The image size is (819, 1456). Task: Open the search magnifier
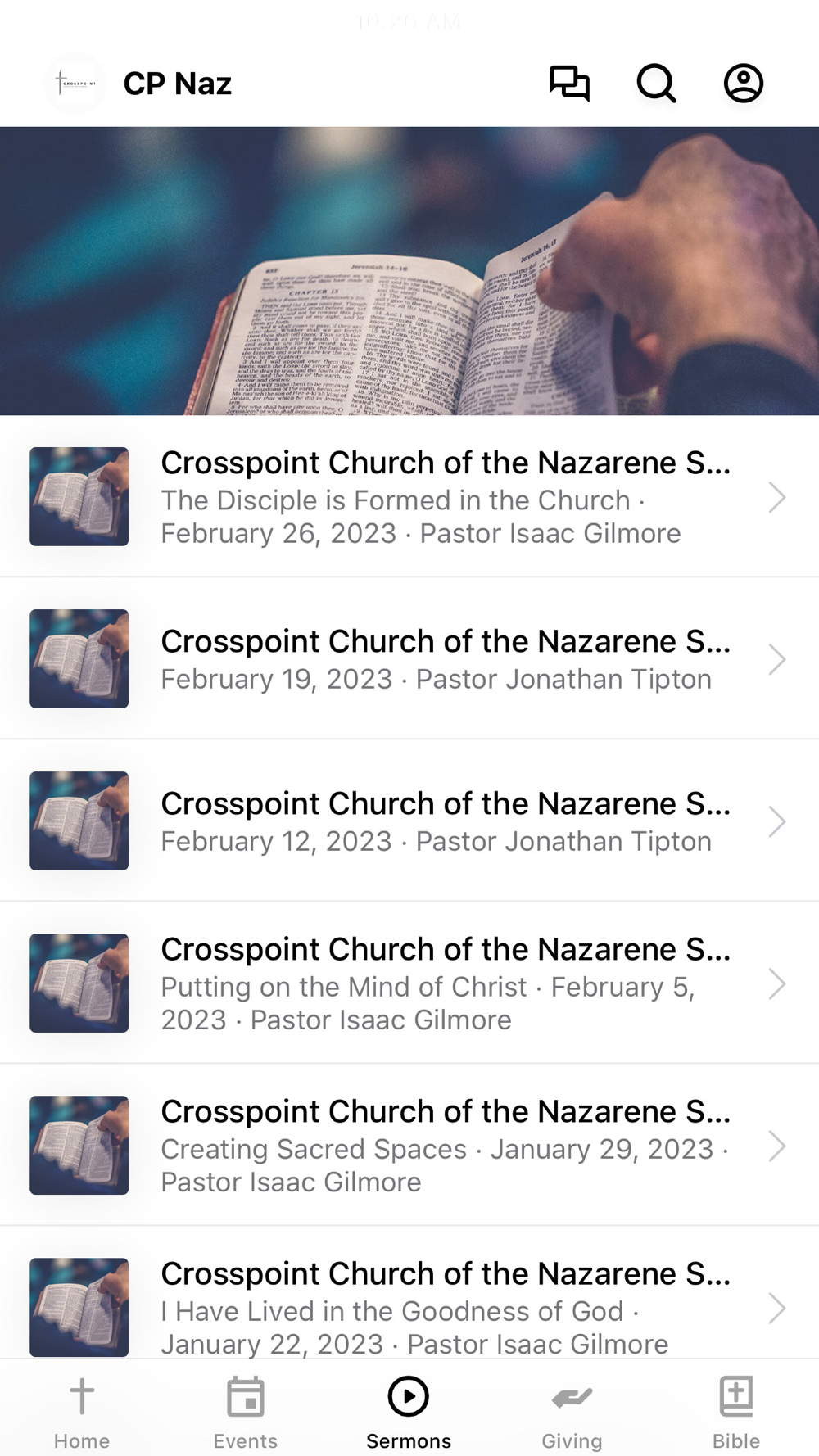pyautogui.click(x=656, y=84)
